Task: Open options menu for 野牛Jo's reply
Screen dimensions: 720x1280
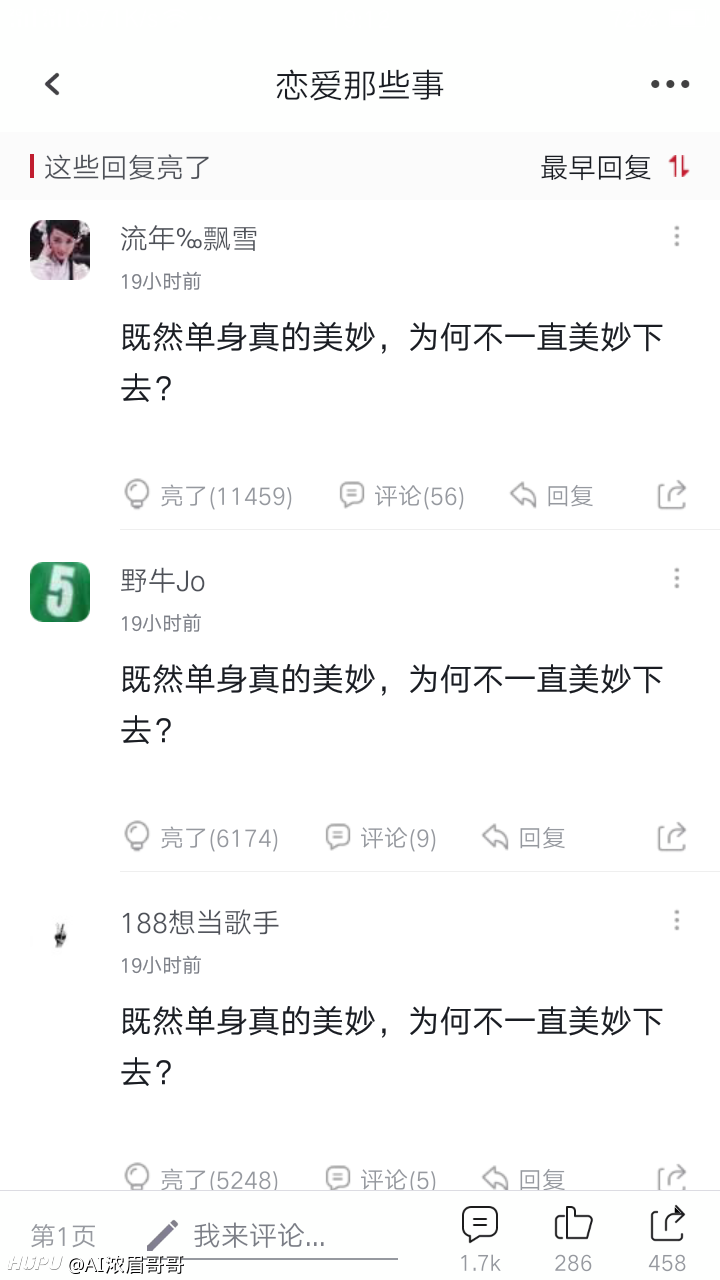Action: (677, 579)
